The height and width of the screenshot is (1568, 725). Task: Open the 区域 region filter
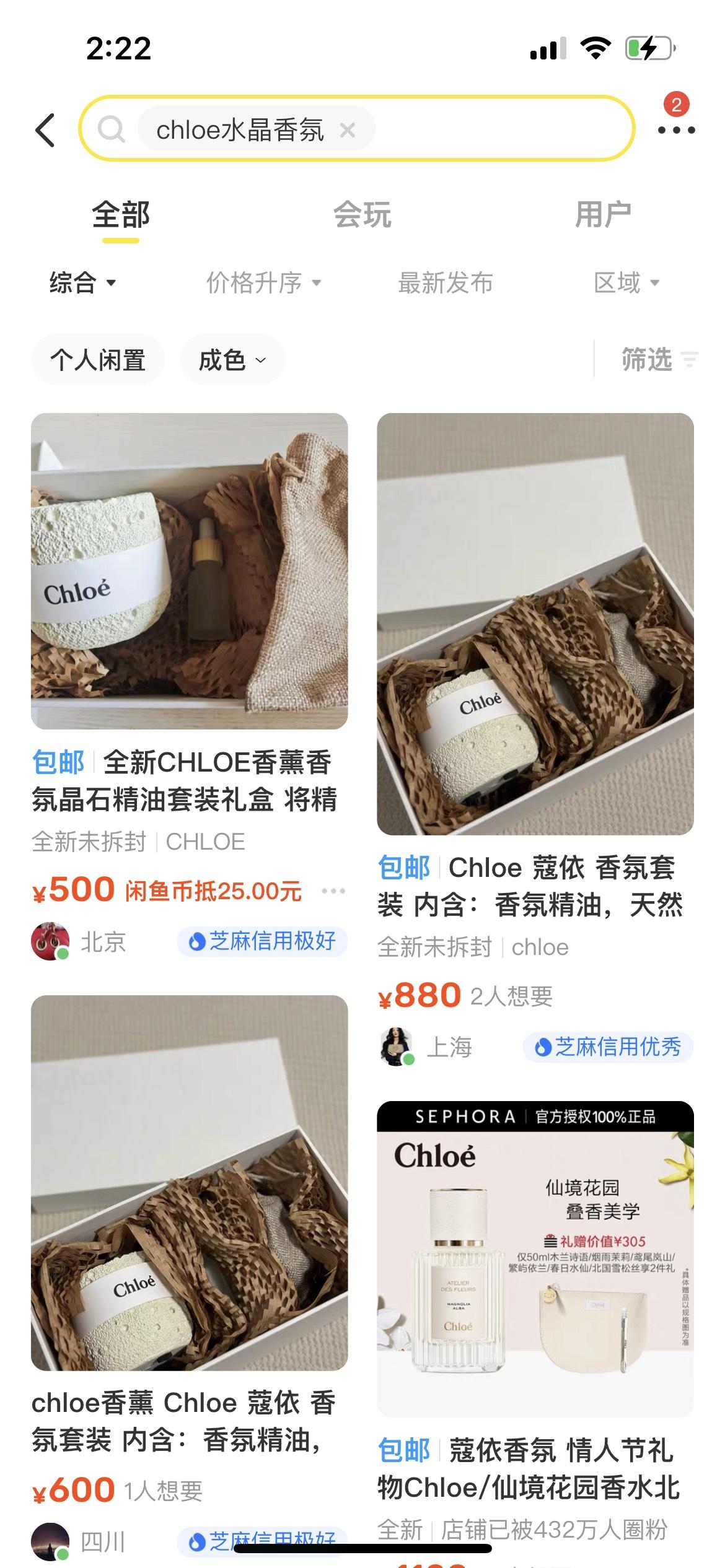click(x=626, y=283)
